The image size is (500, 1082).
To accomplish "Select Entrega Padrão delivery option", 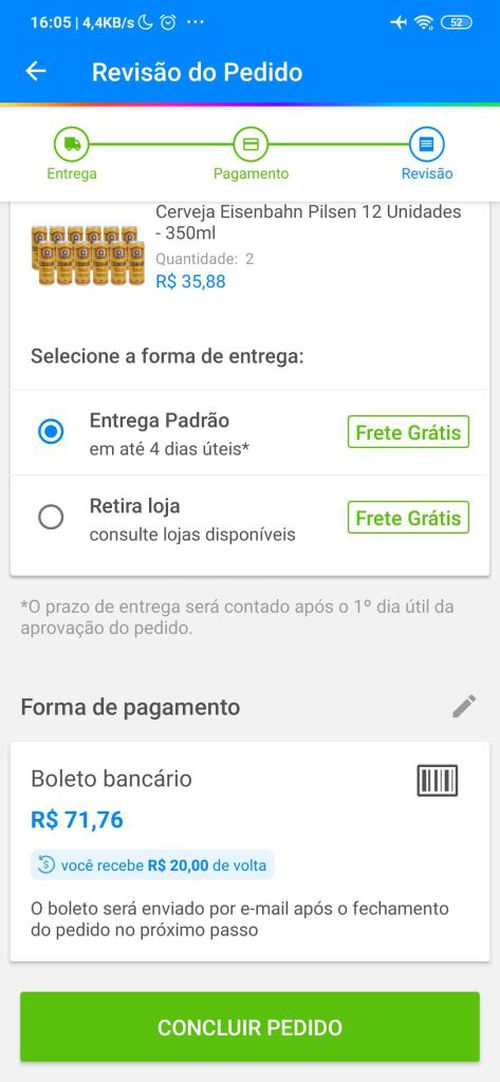I will point(51,432).
